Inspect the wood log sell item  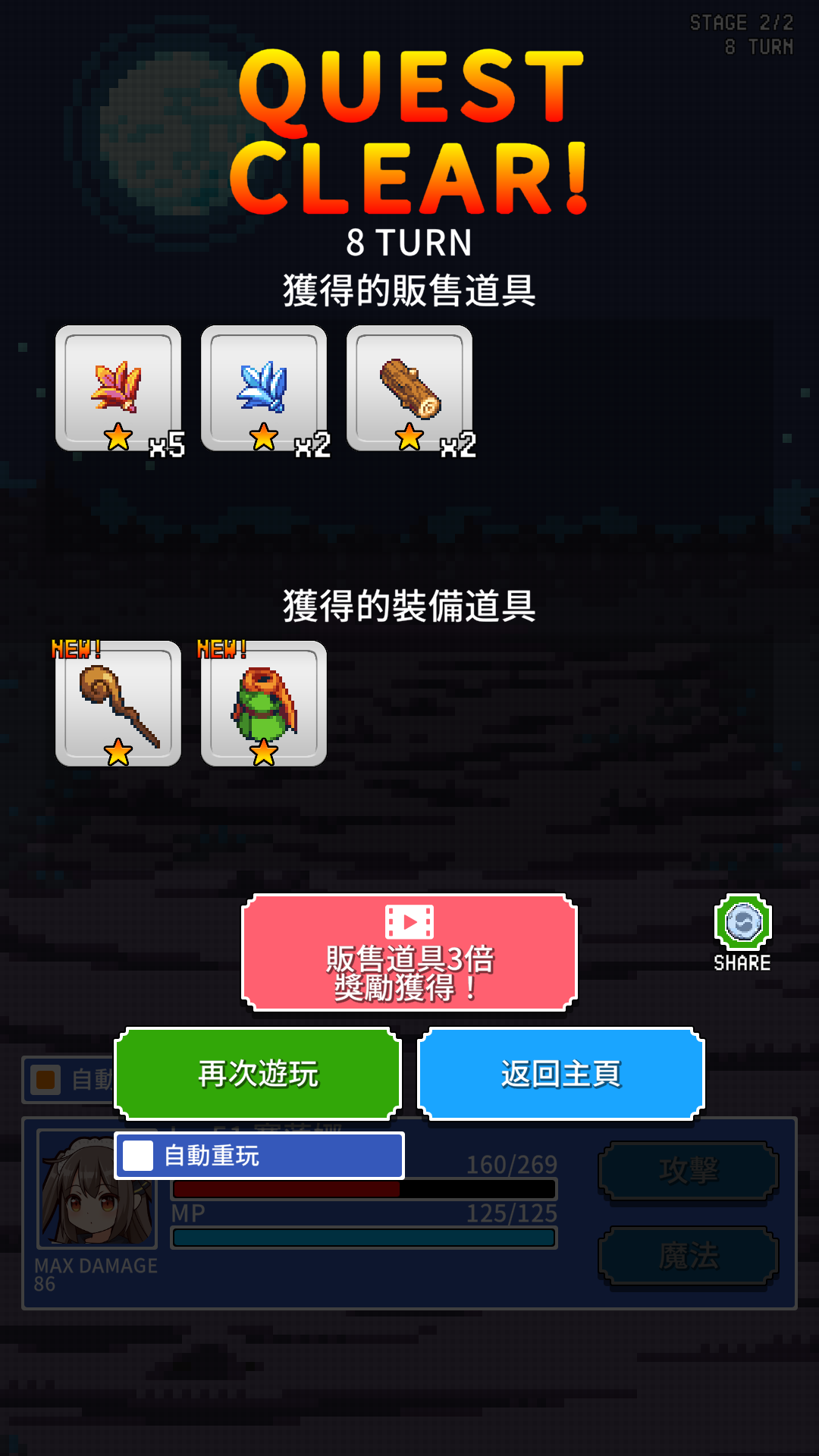pos(409,388)
